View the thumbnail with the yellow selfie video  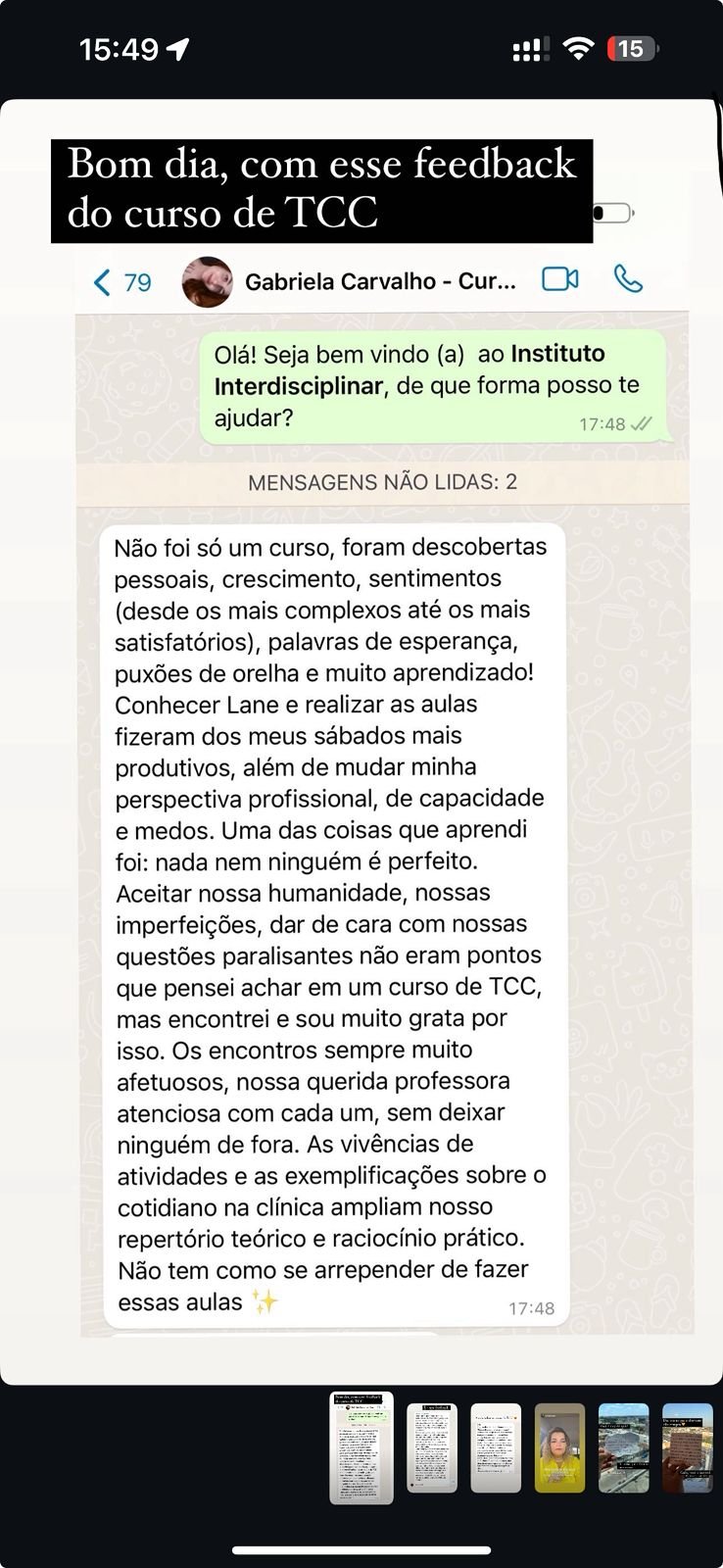[559, 1447]
